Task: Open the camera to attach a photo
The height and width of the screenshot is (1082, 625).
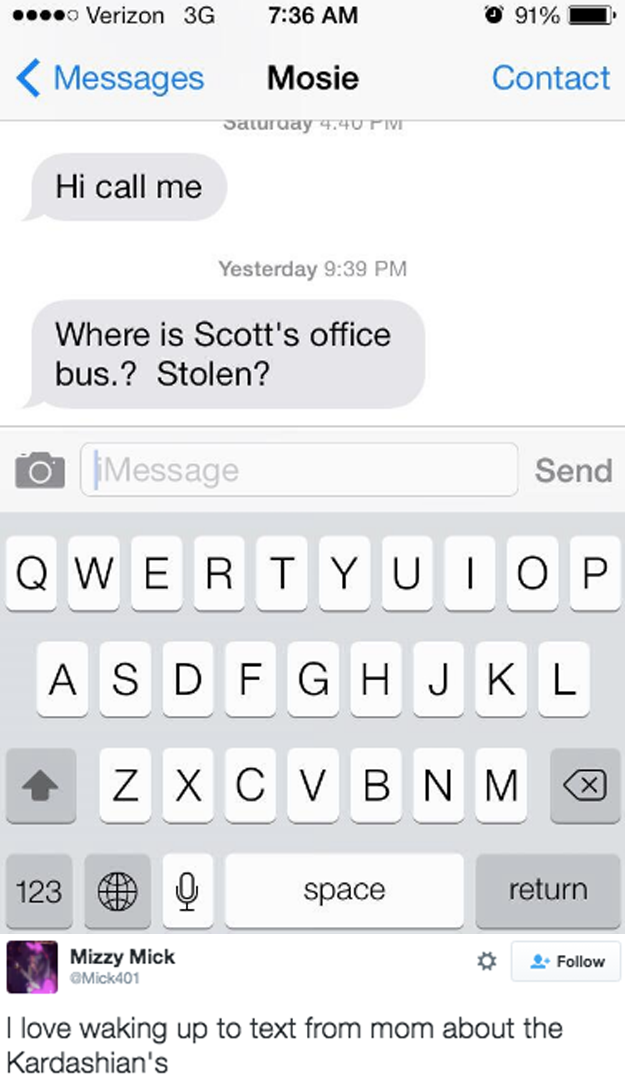Action: 39,470
